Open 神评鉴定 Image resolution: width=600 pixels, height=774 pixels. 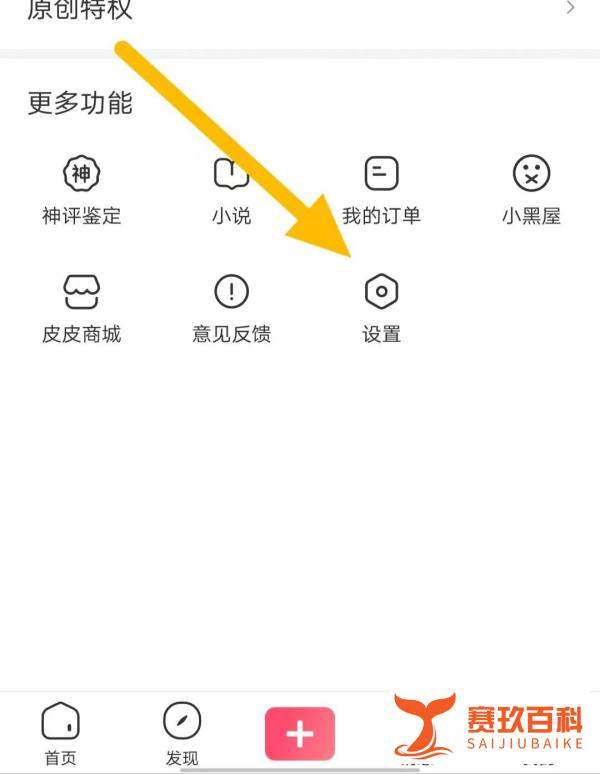pos(81,189)
